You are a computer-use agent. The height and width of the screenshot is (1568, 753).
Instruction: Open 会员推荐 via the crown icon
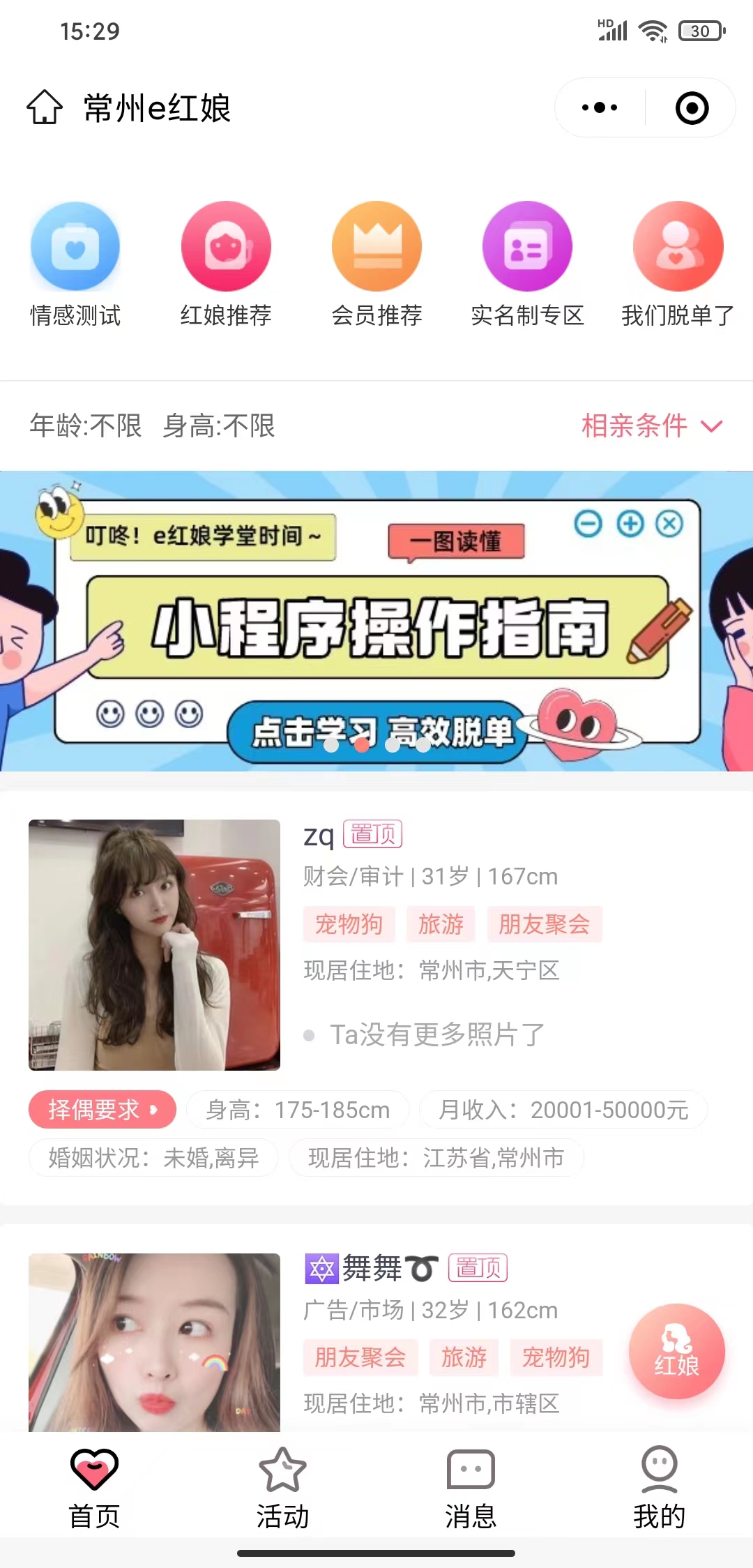point(376,246)
